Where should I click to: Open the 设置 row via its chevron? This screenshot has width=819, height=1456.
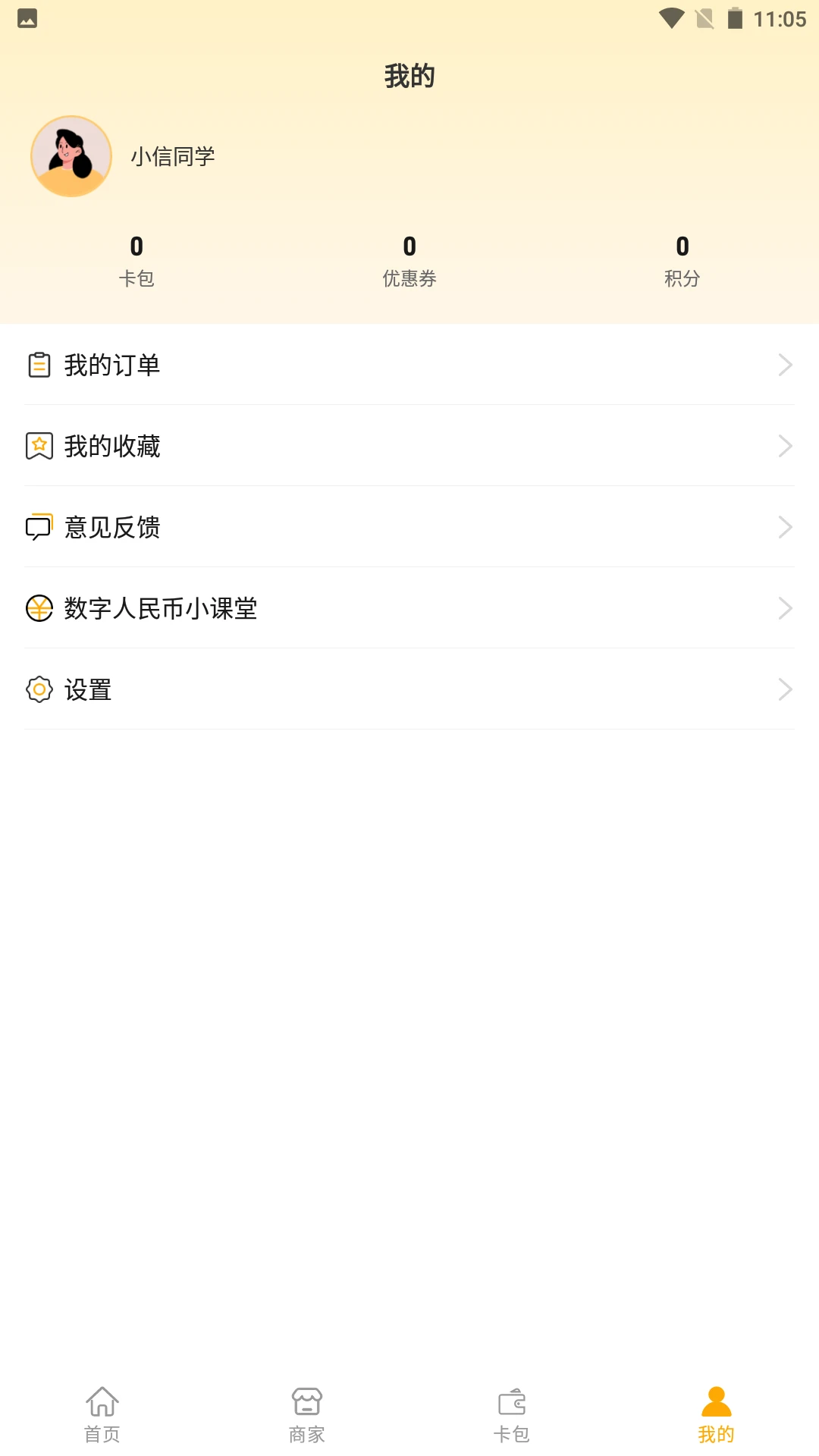(x=786, y=689)
